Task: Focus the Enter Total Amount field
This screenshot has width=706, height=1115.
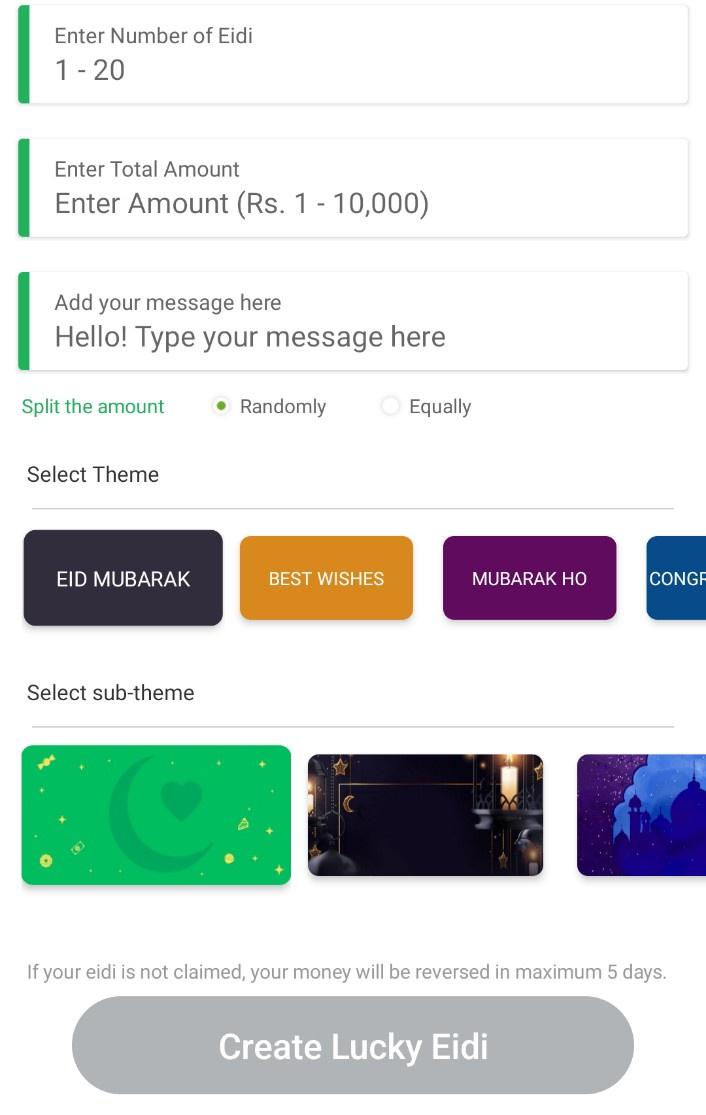Action: [353, 188]
